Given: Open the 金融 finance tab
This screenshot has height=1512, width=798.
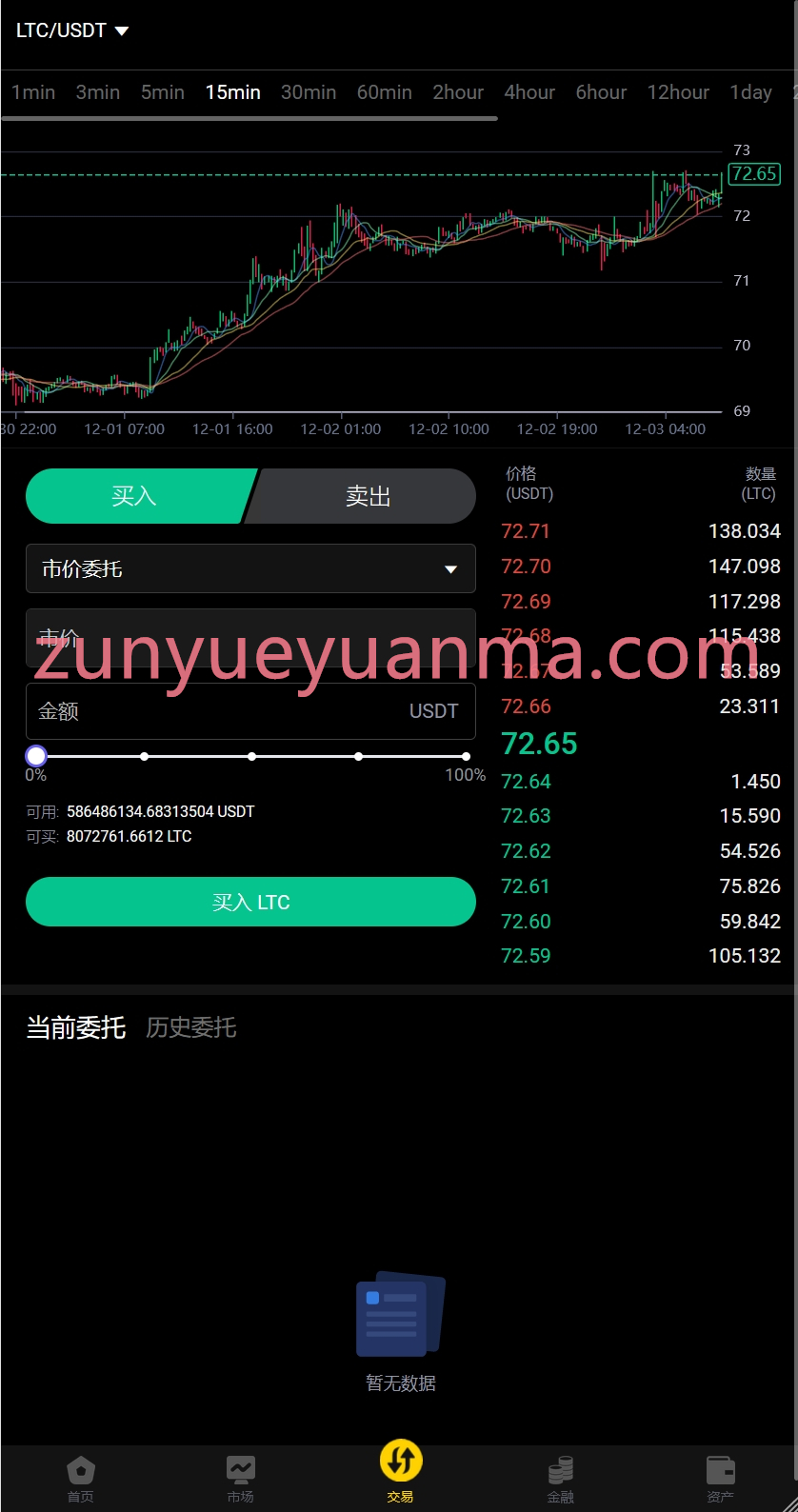Looking at the screenshot, I should (x=560, y=1480).
